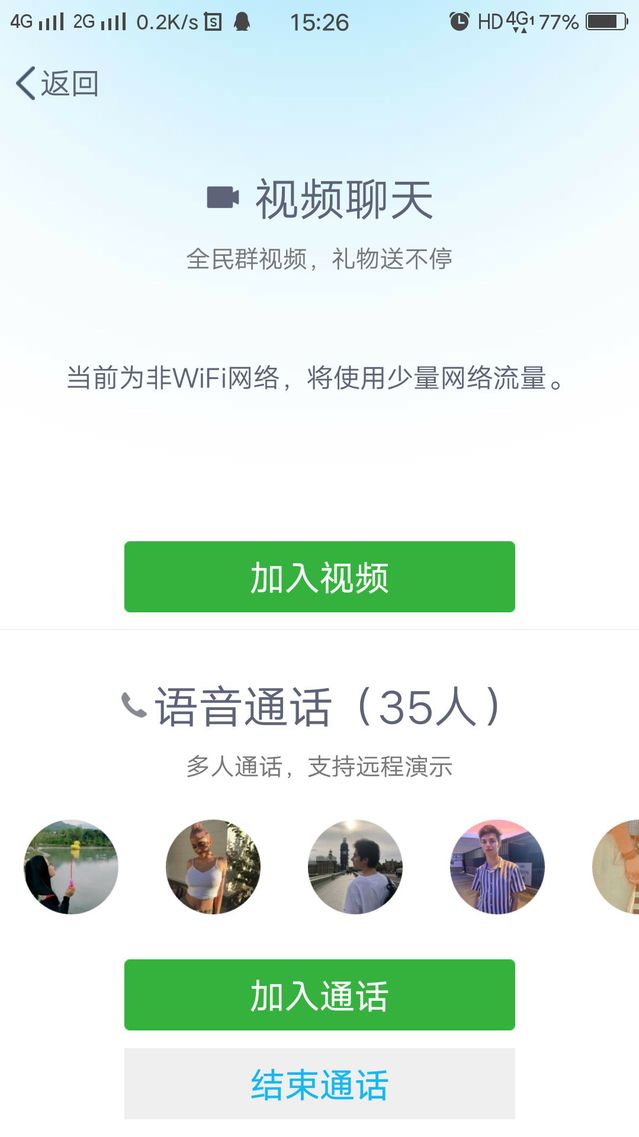639x1137 pixels.
Task: Join the video chat with 加入视频
Action: [x=319, y=577]
